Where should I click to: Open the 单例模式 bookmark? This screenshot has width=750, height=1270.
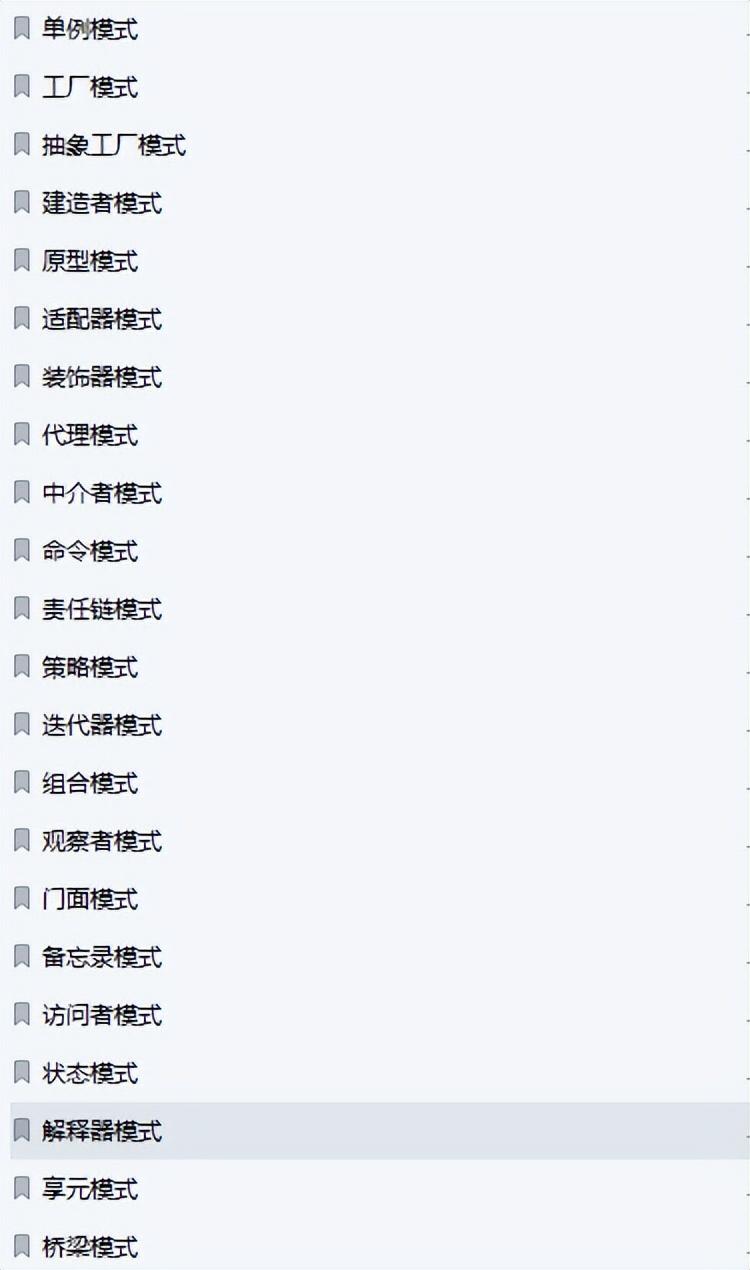coord(380,29)
